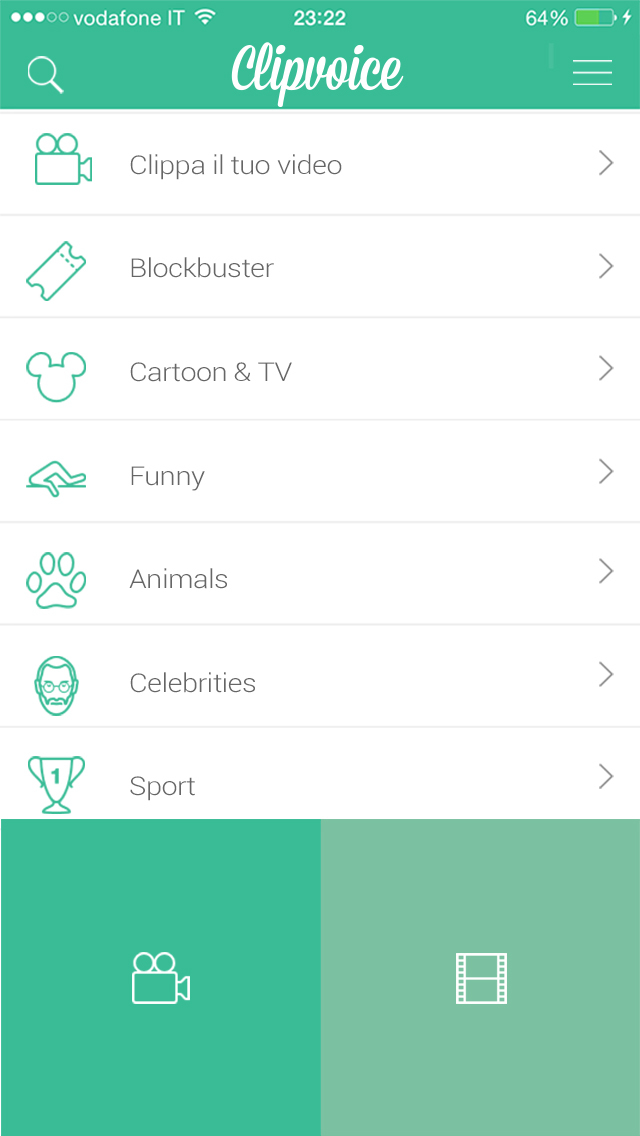Open Clippa il tuo video
Image resolution: width=640 pixels, height=1136 pixels.
pyautogui.click(x=320, y=164)
